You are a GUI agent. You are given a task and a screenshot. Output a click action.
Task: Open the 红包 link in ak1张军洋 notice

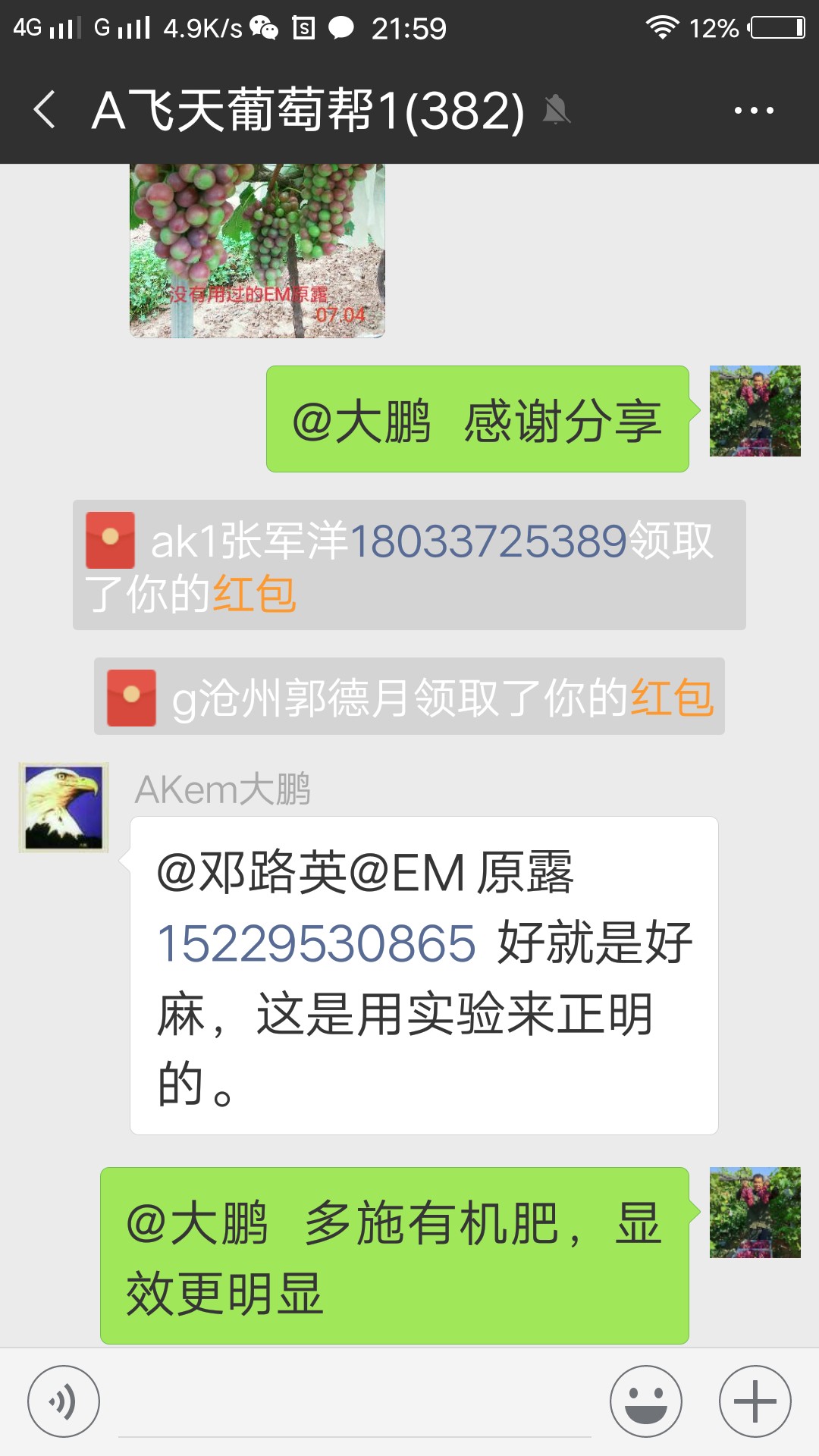pos(254,594)
